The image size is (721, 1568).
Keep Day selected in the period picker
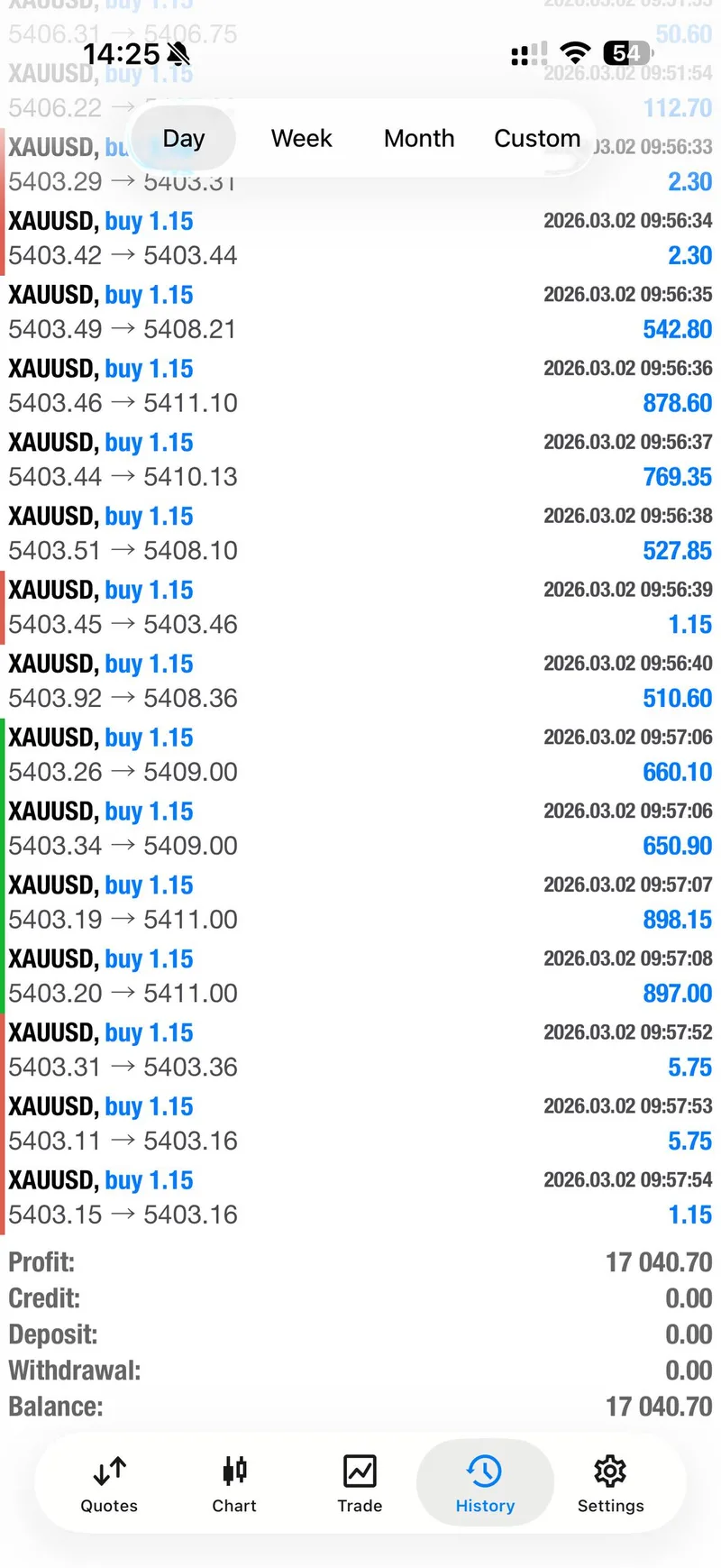coord(183,138)
